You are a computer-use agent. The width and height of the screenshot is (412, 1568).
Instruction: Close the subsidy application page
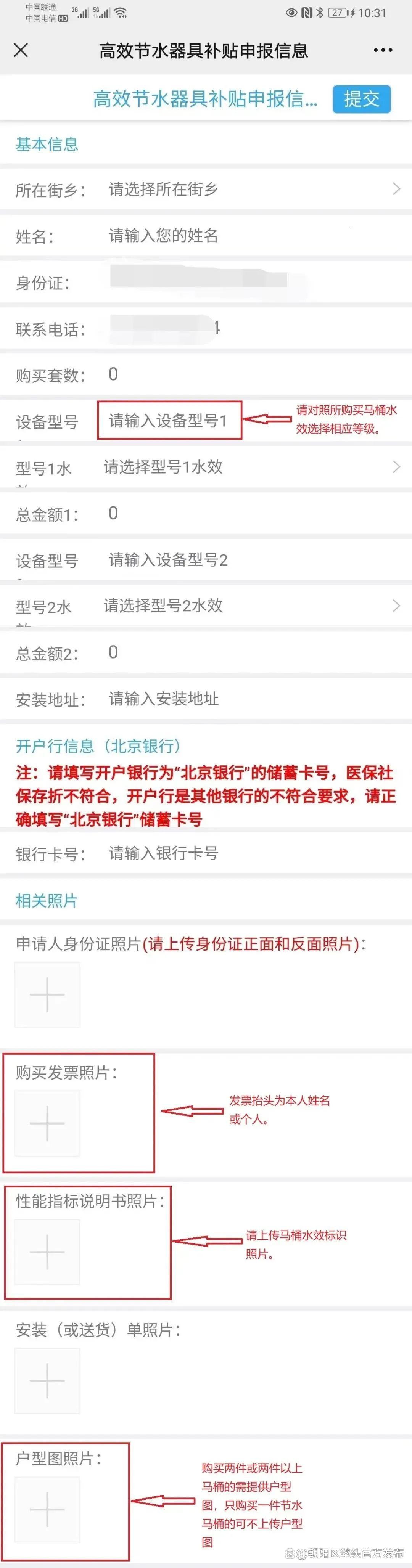click(21, 50)
